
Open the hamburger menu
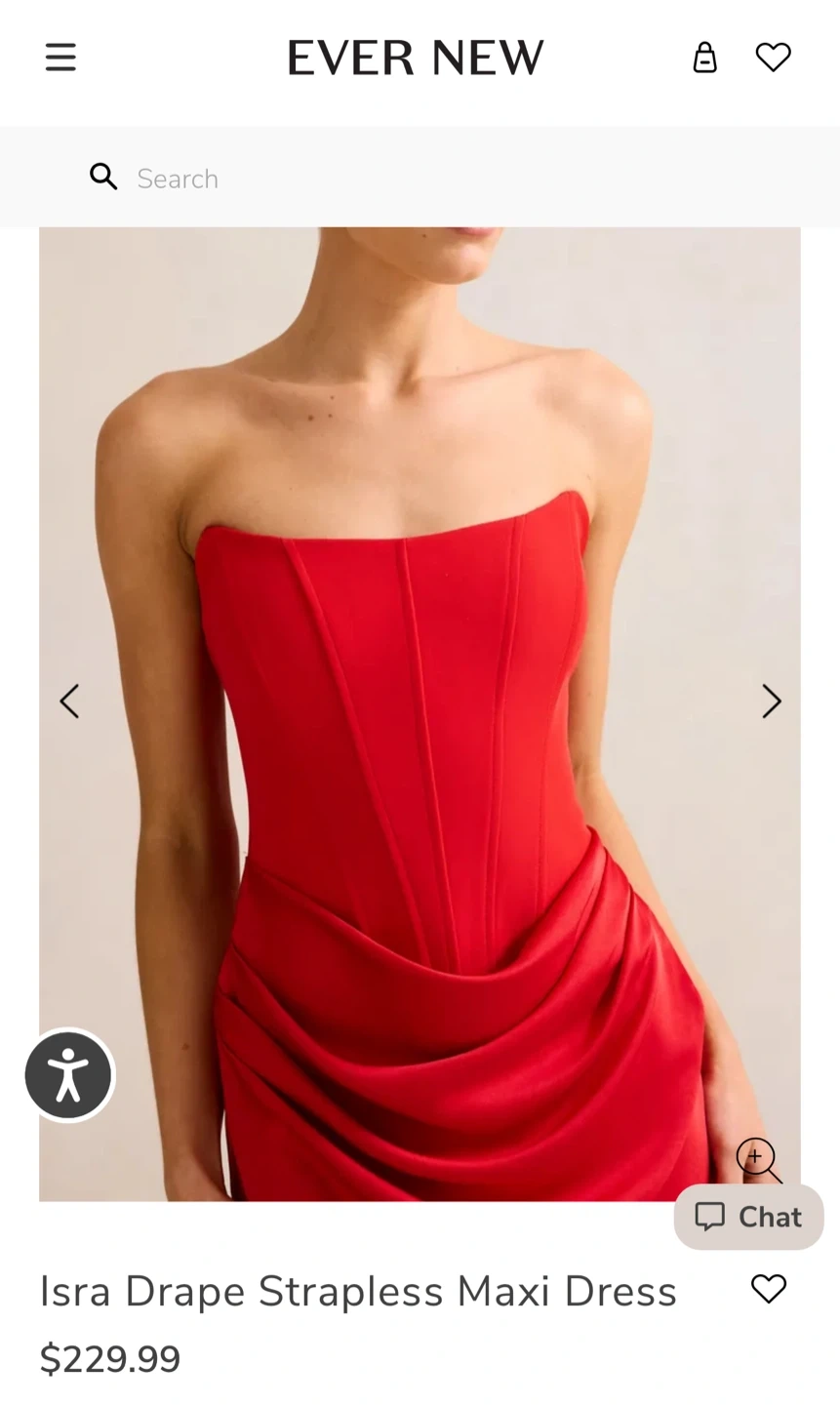(x=60, y=58)
